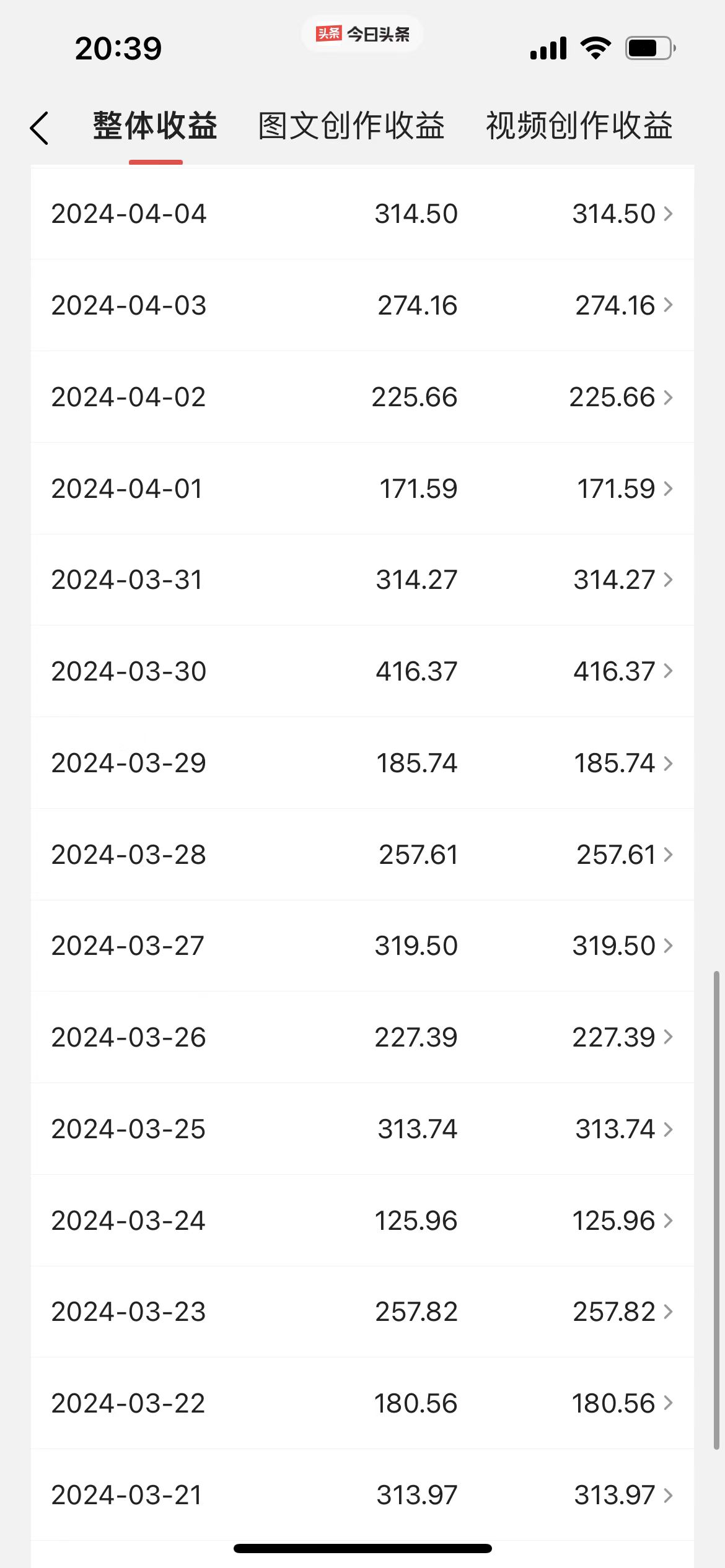Open the 2024-03-27 earnings entry
This screenshot has width=725, height=1568.
click(362, 946)
